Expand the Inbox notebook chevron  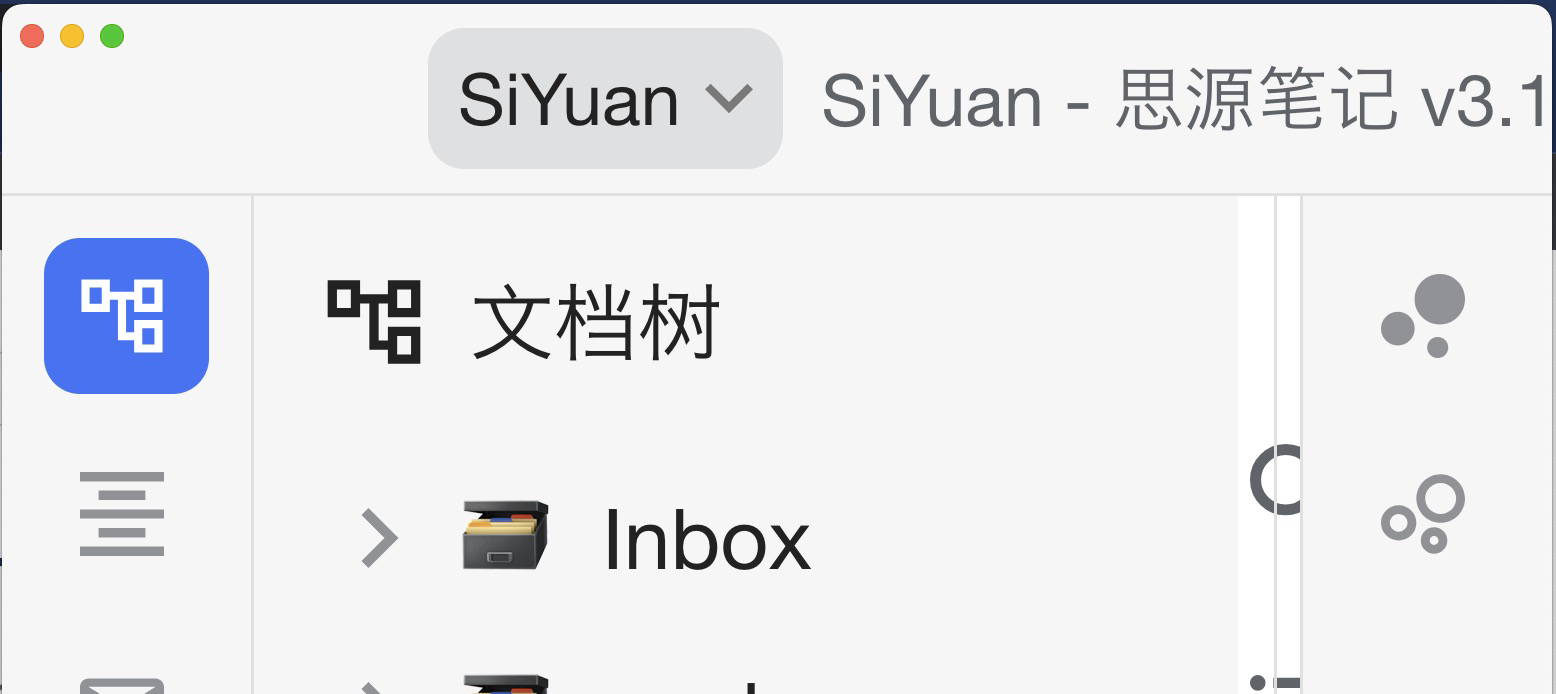click(379, 538)
